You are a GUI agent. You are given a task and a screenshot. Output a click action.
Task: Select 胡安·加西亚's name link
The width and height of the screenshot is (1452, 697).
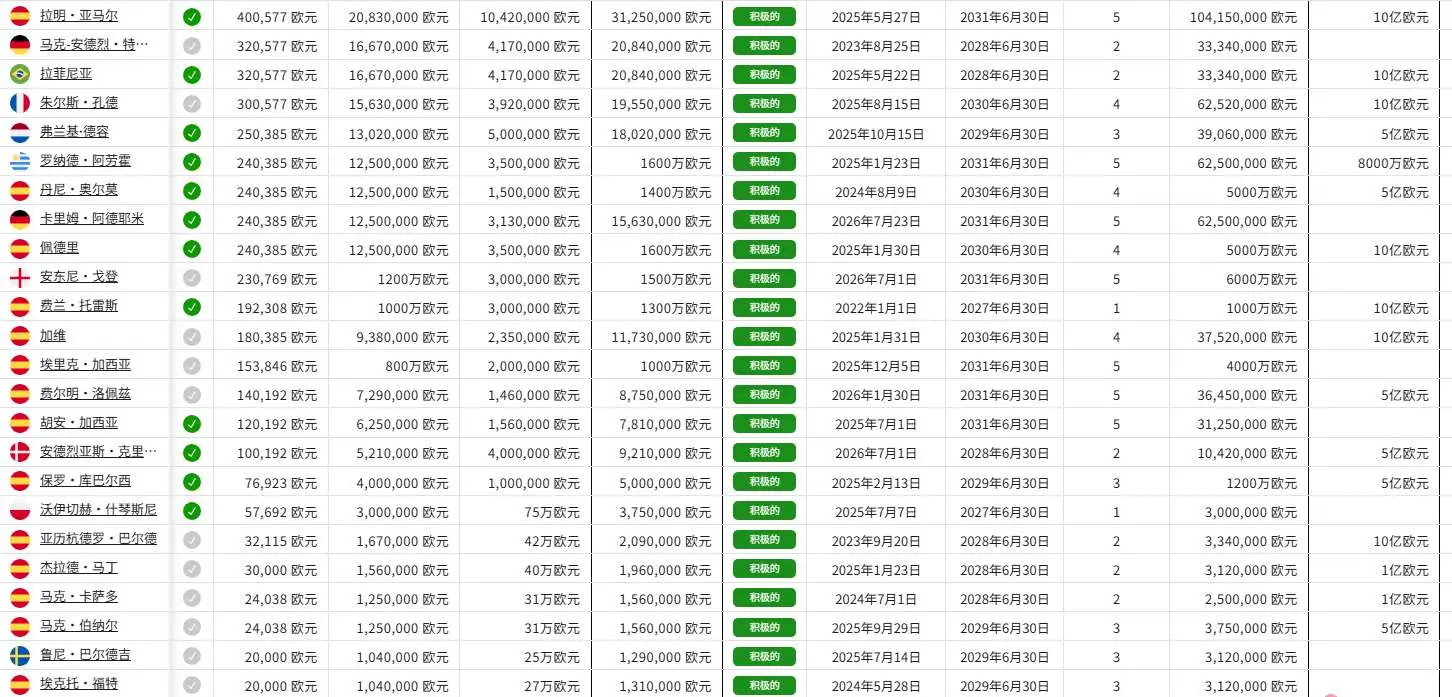(79, 422)
